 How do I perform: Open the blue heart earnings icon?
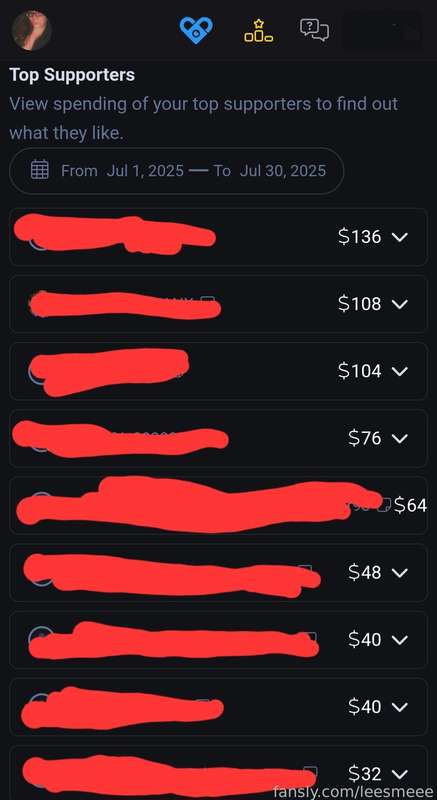[196, 30]
